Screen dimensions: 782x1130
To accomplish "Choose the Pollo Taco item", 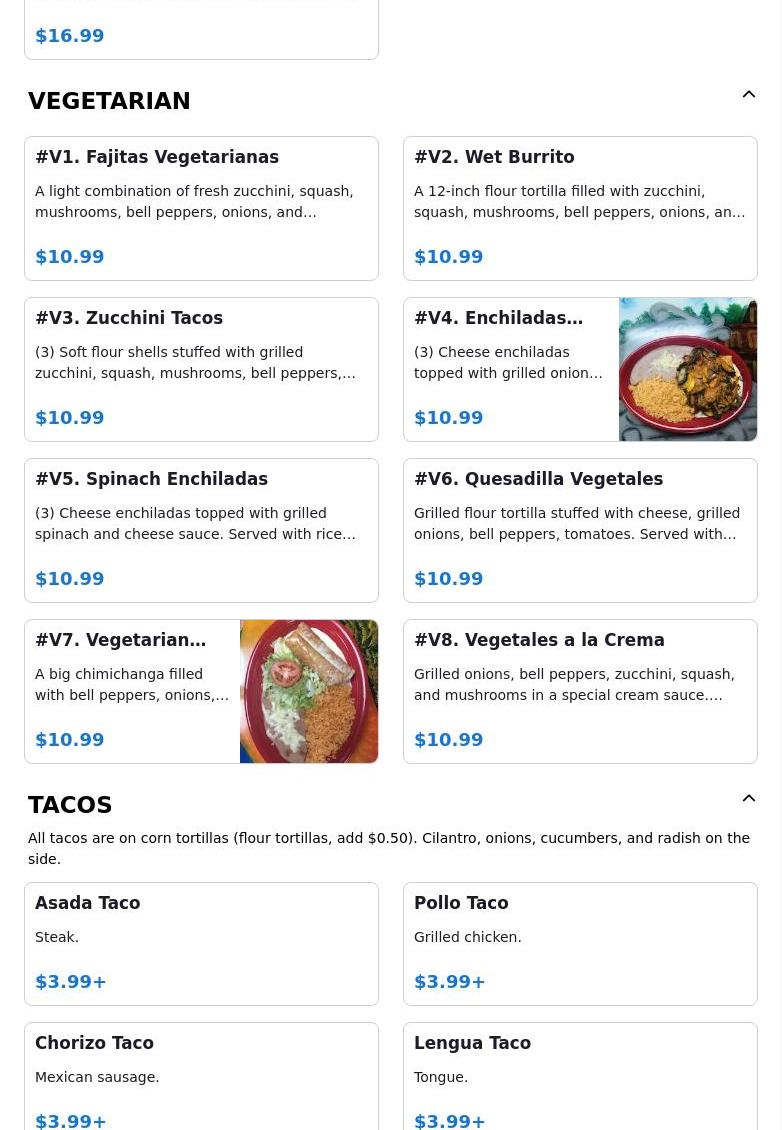I will click(x=580, y=943).
